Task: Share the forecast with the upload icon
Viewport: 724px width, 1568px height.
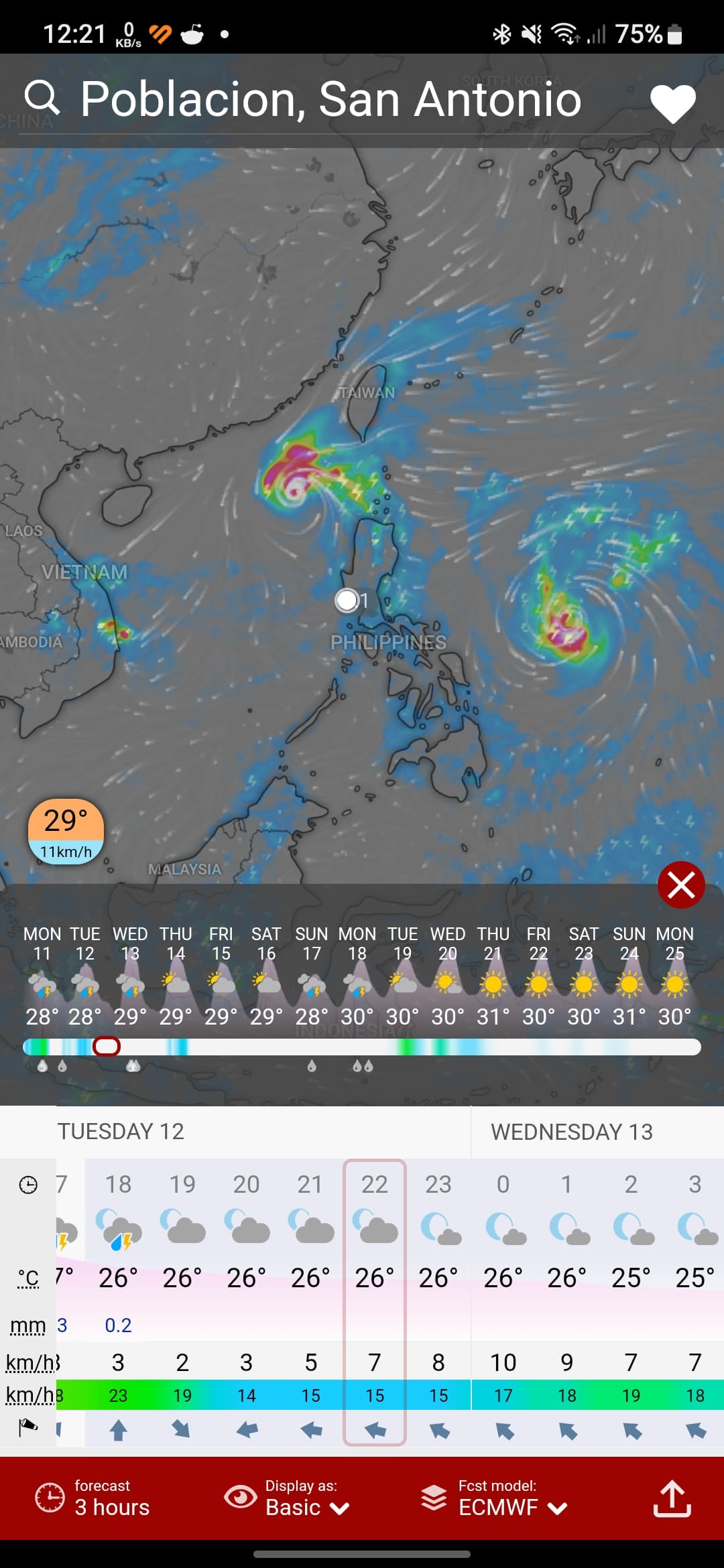Action: pos(672,1498)
